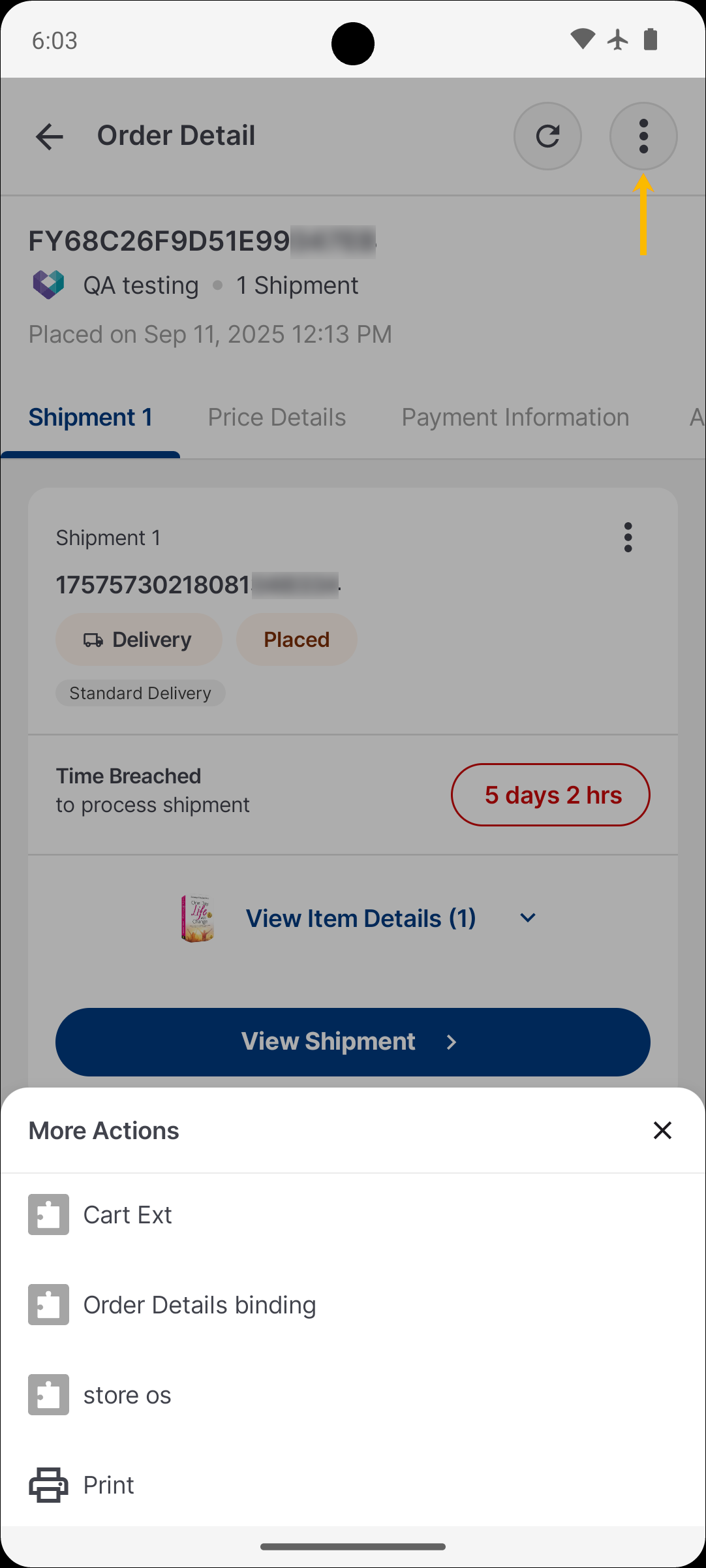
Task: Refresh the order details
Action: click(x=547, y=136)
